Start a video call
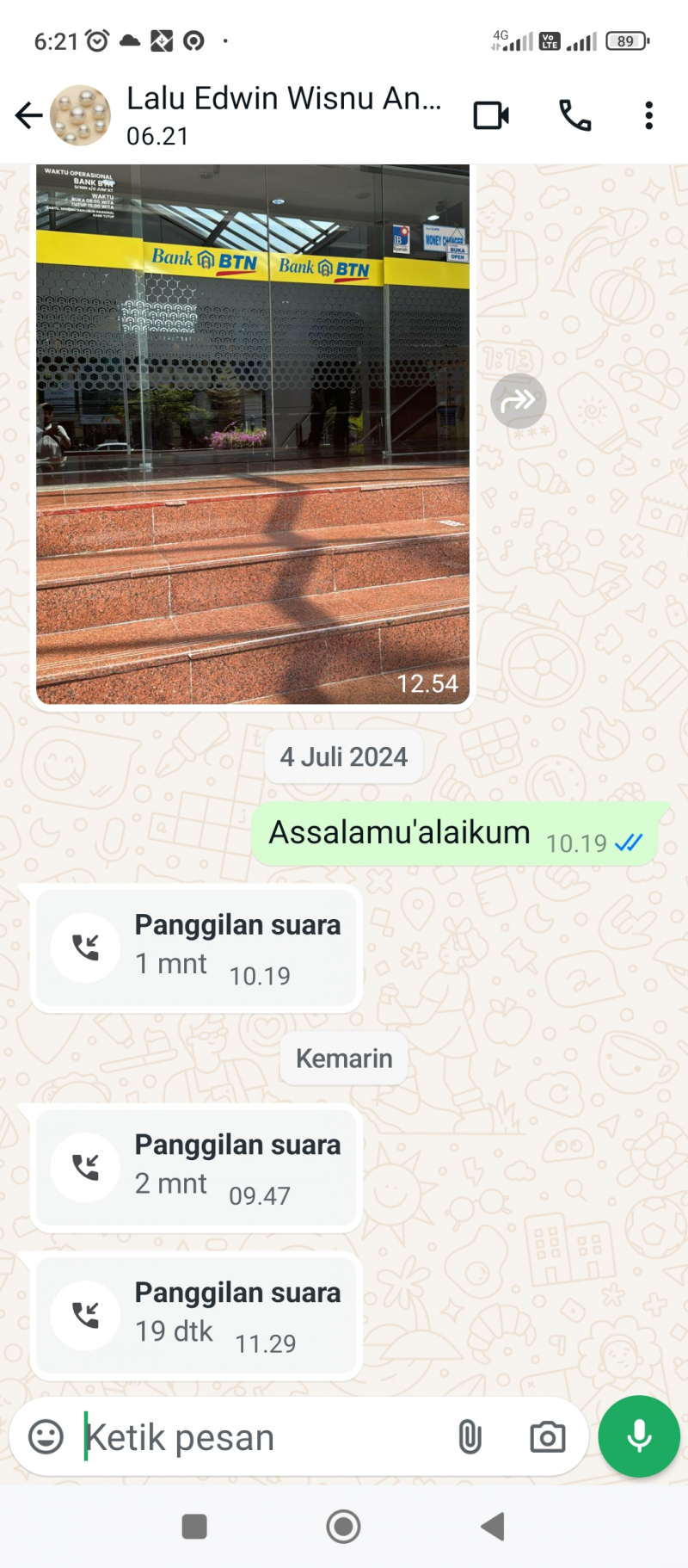This screenshot has height=1568, width=688. coord(491,115)
